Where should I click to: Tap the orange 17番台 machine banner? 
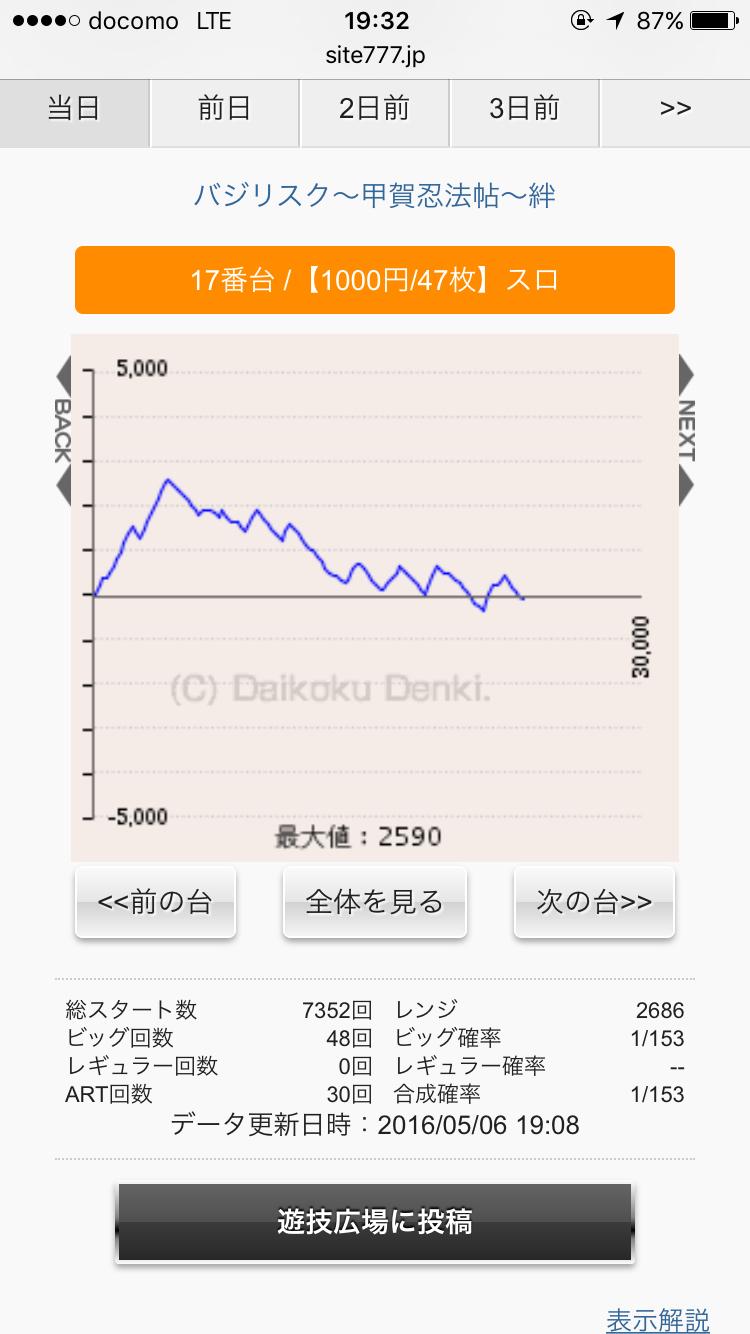click(375, 280)
